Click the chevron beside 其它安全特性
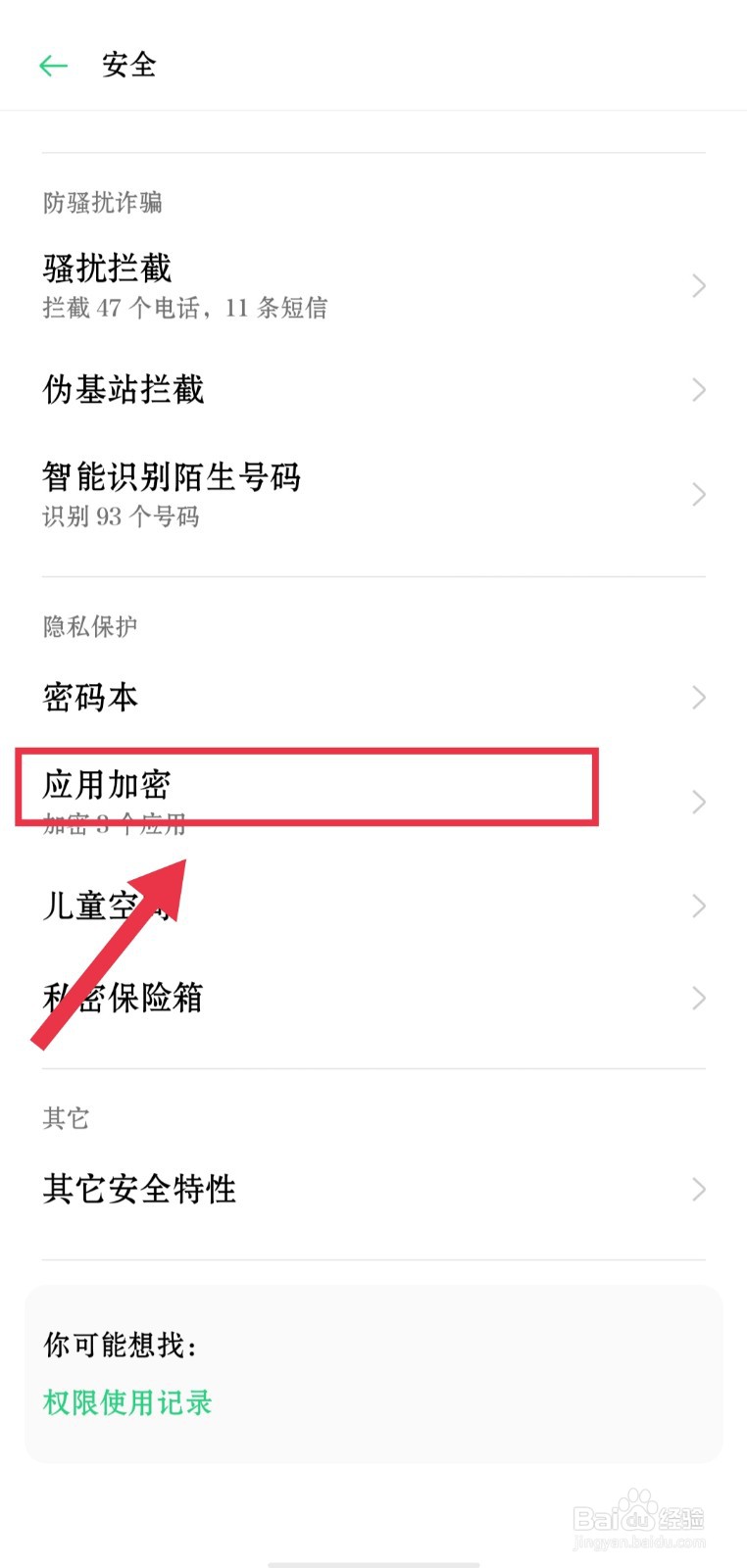Viewport: 747px width, 1568px height. (x=696, y=1190)
